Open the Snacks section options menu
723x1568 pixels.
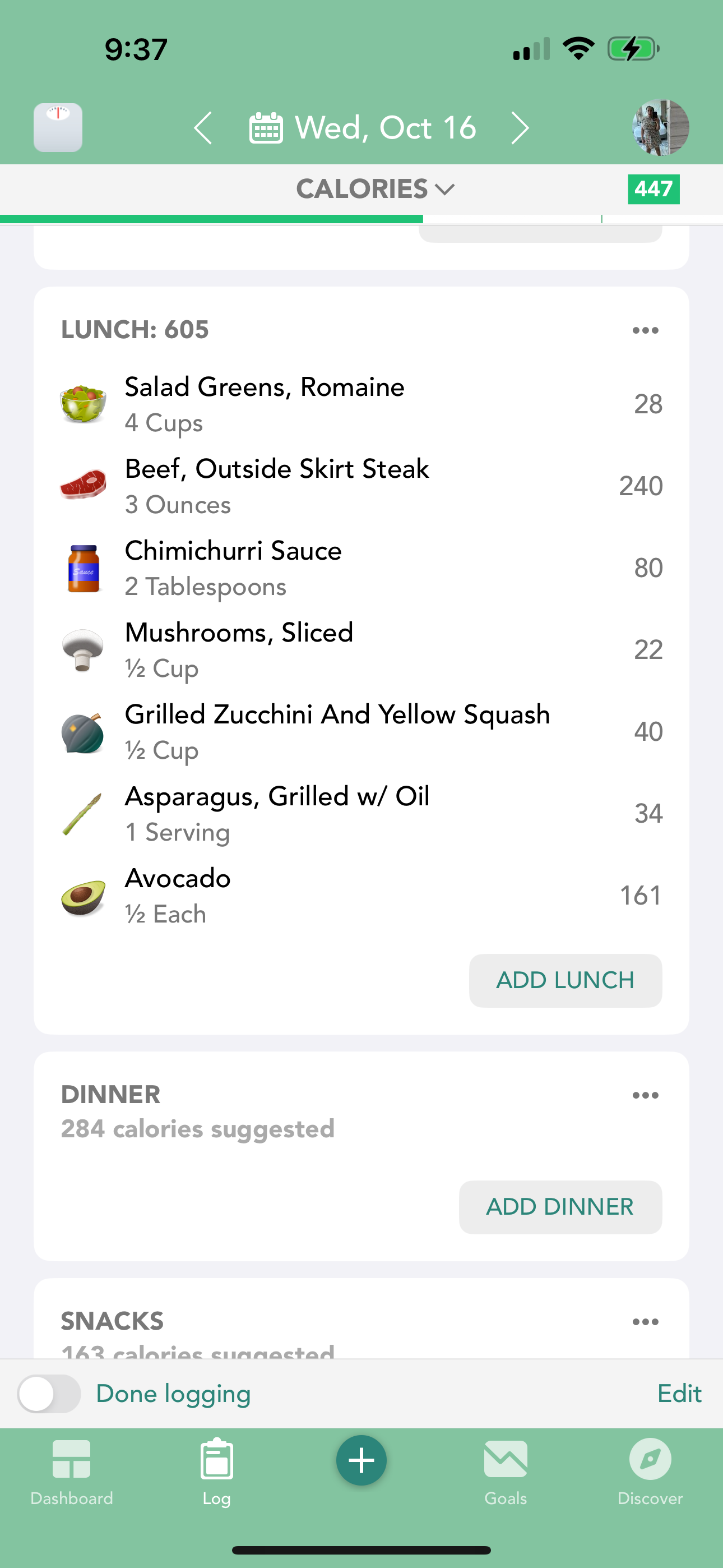(x=646, y=1321)
